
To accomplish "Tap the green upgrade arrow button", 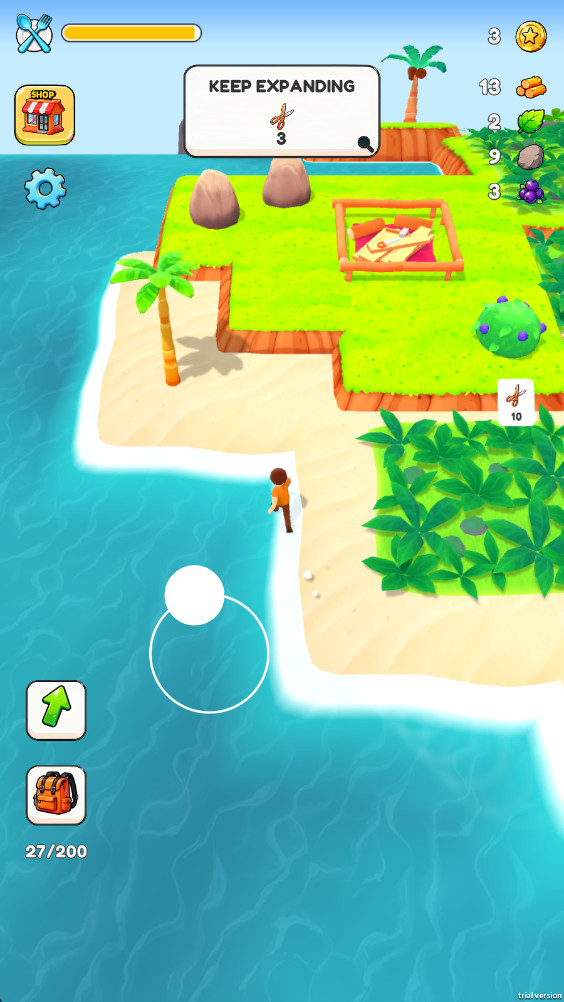I will click(56, 710).
